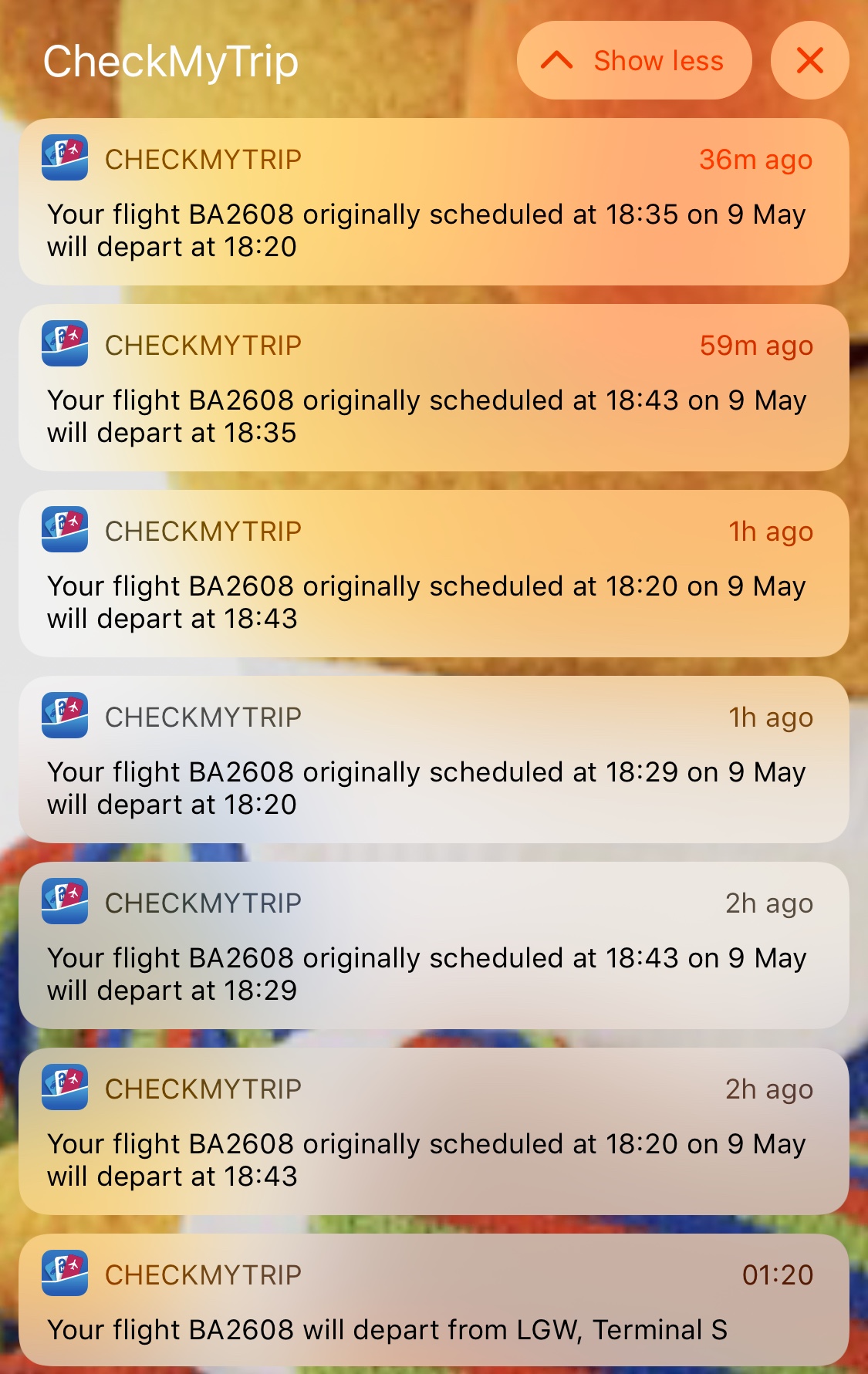Collapse the stack with Show less

pos(633,61)
